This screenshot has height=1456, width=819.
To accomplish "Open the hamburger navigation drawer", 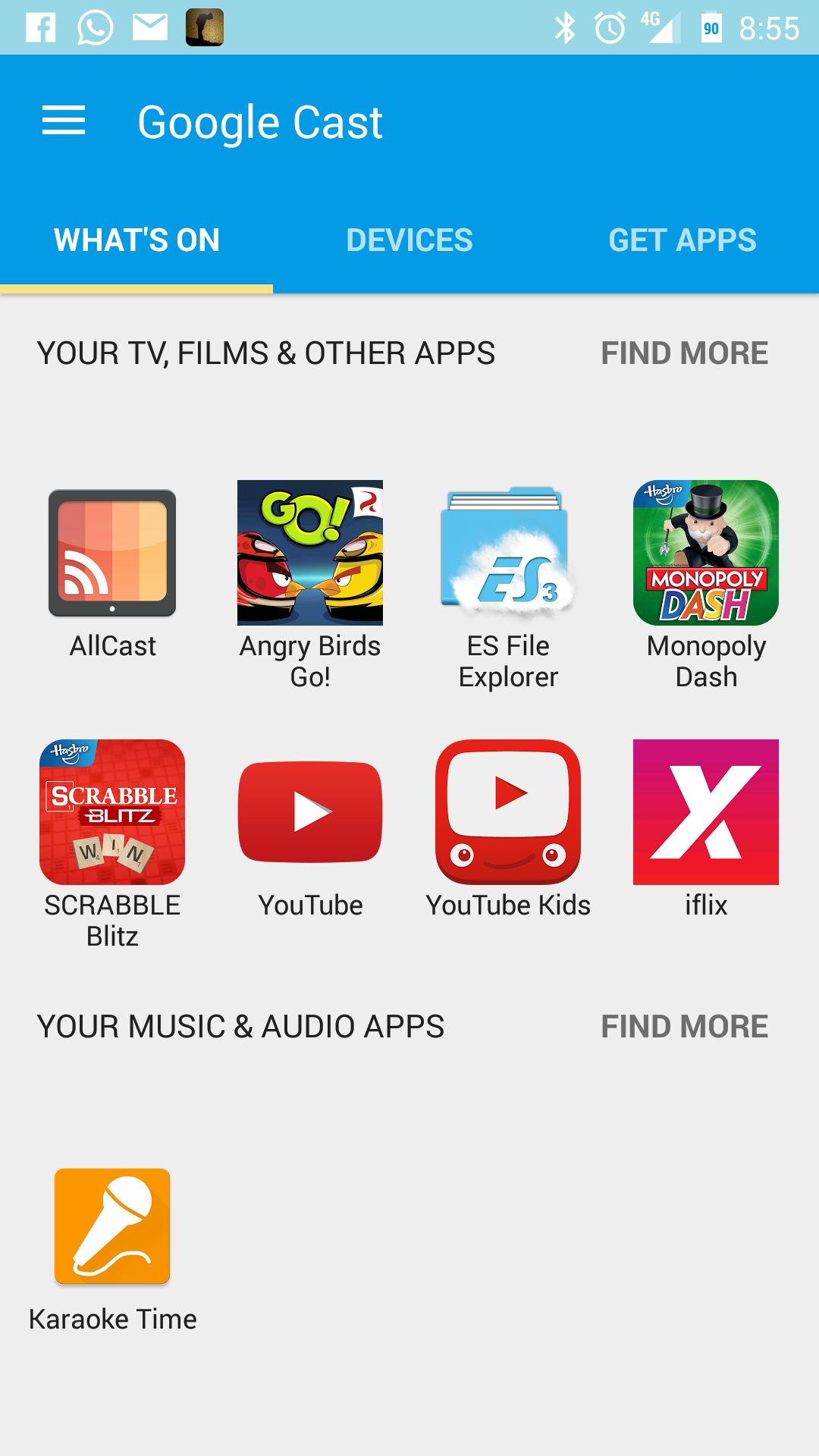I will (x=64, y=121).
